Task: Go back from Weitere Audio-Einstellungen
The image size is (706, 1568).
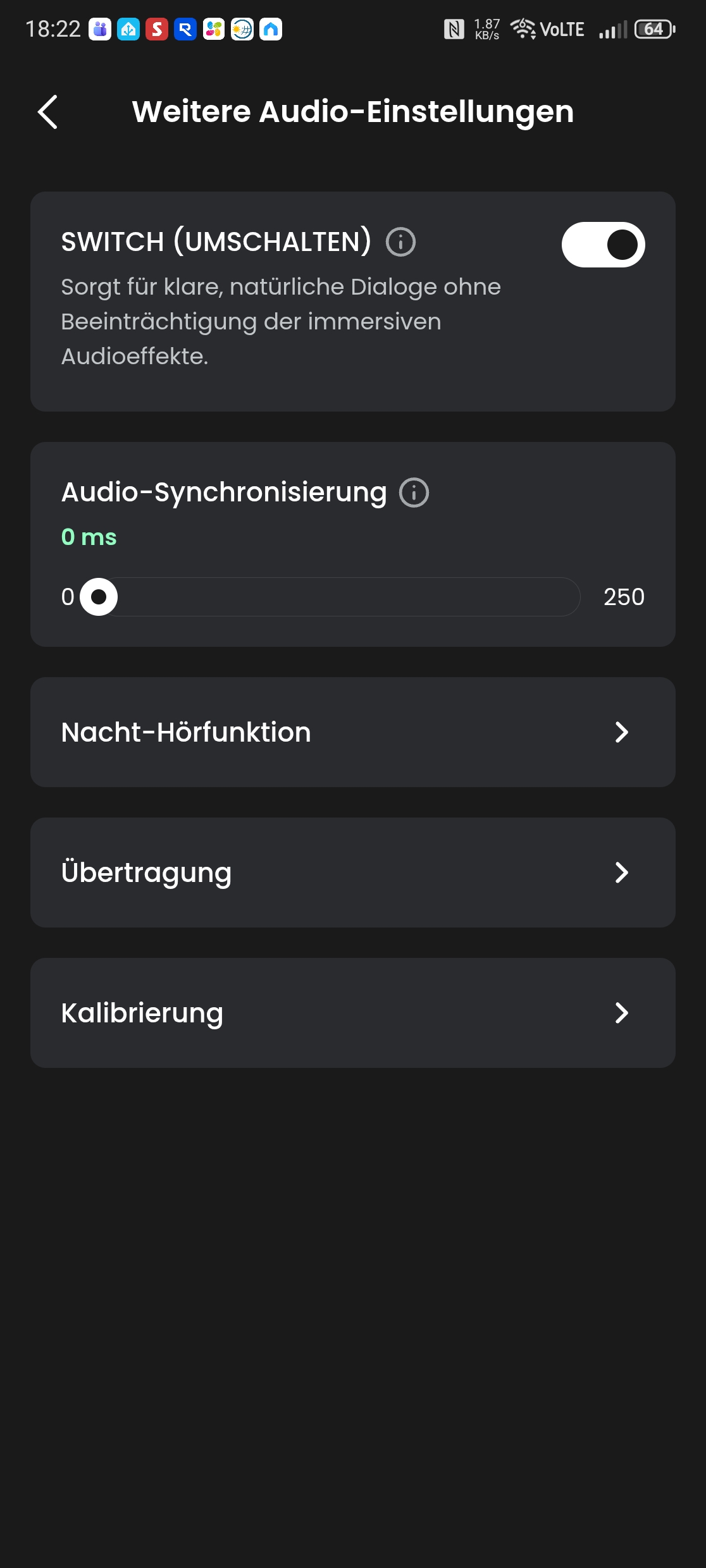Action: (x=48, y=112)
